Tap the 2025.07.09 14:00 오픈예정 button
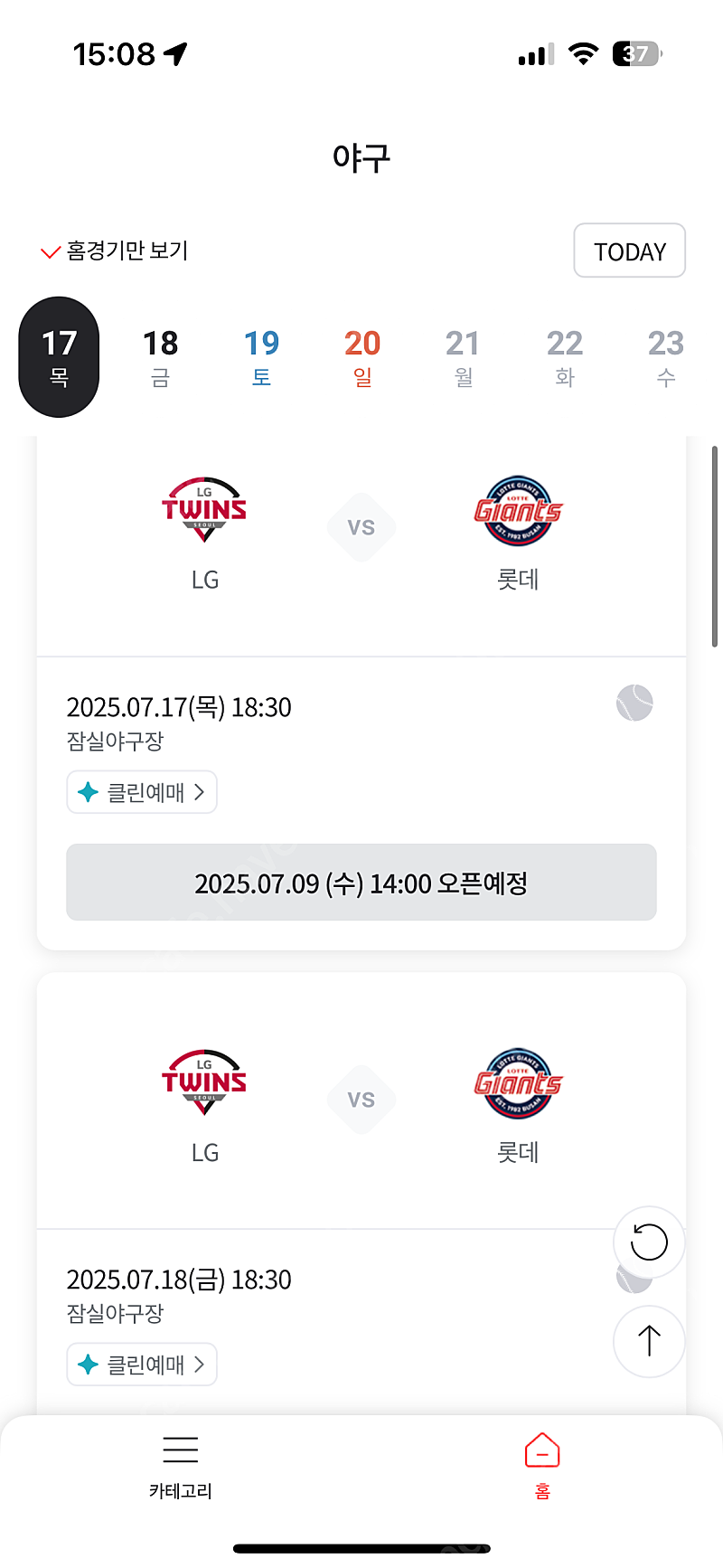 [361, 883]
